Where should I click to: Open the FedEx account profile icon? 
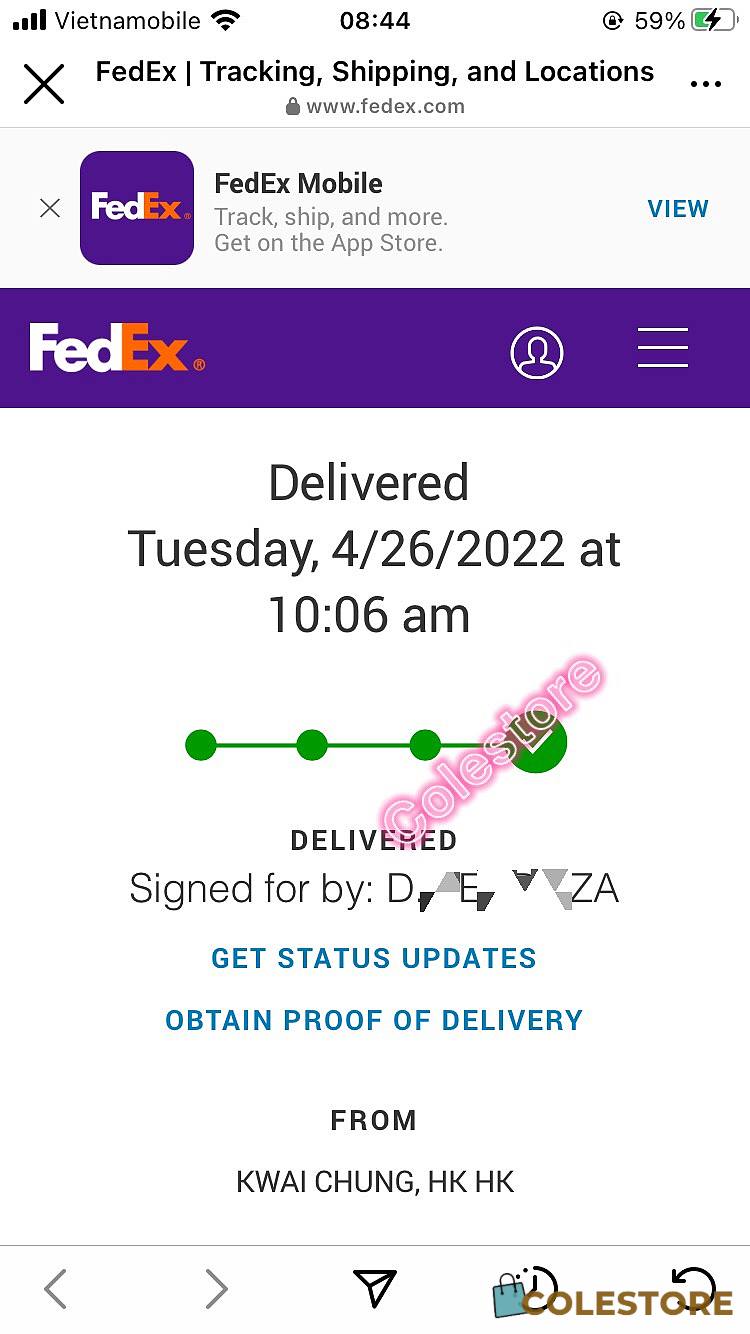click(x=537, y=352)
